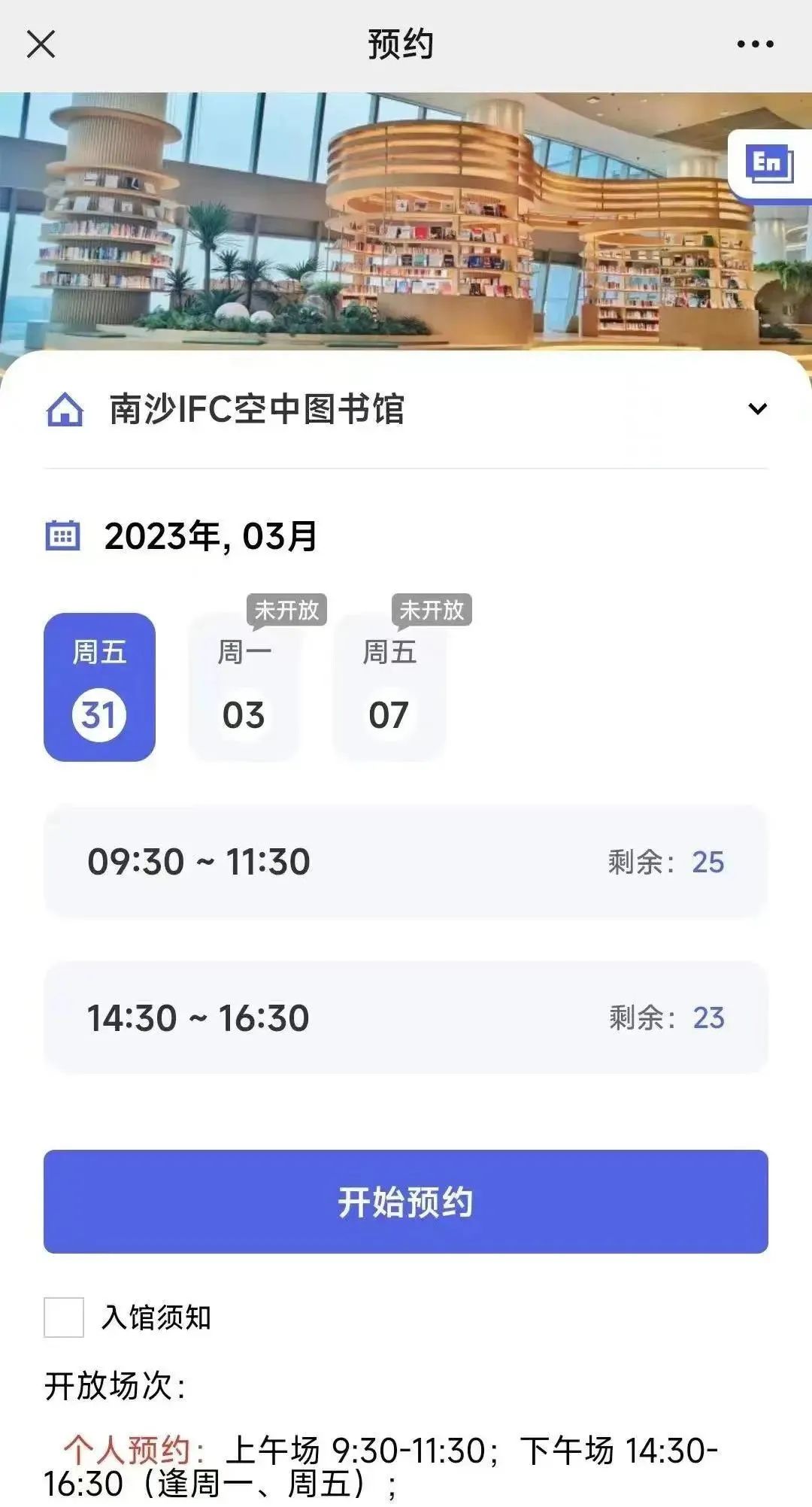The height and width of the screenshot is (1507, 812).
Task: Open the three-dot overflow menu
Action: pos(755,44)
